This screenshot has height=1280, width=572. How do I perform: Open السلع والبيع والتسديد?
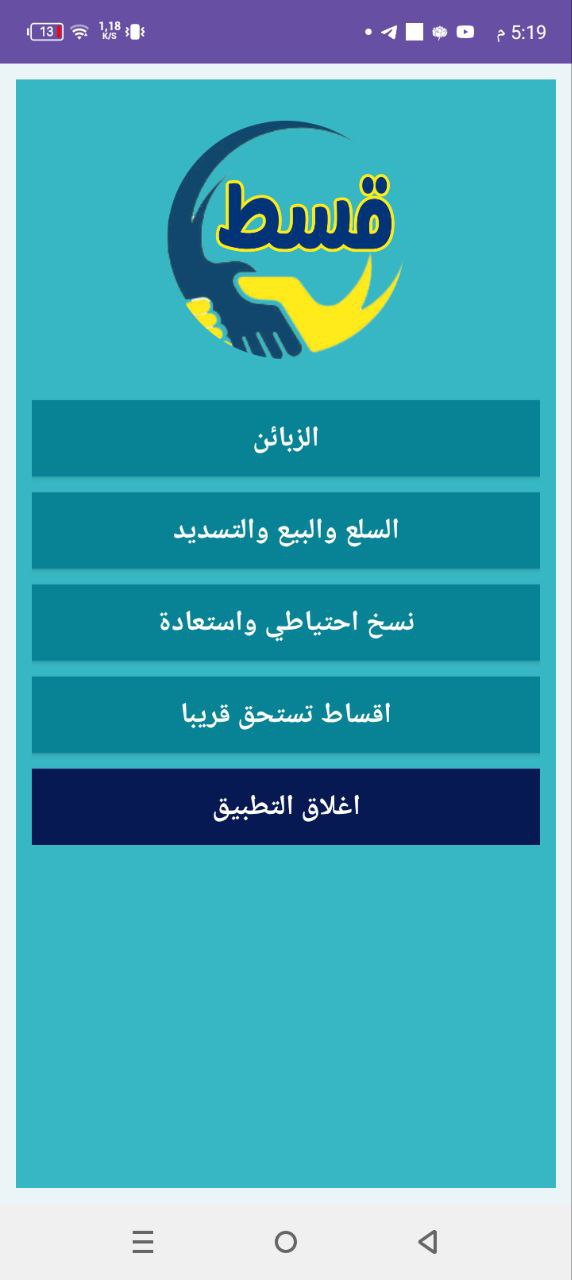[286, 530]
